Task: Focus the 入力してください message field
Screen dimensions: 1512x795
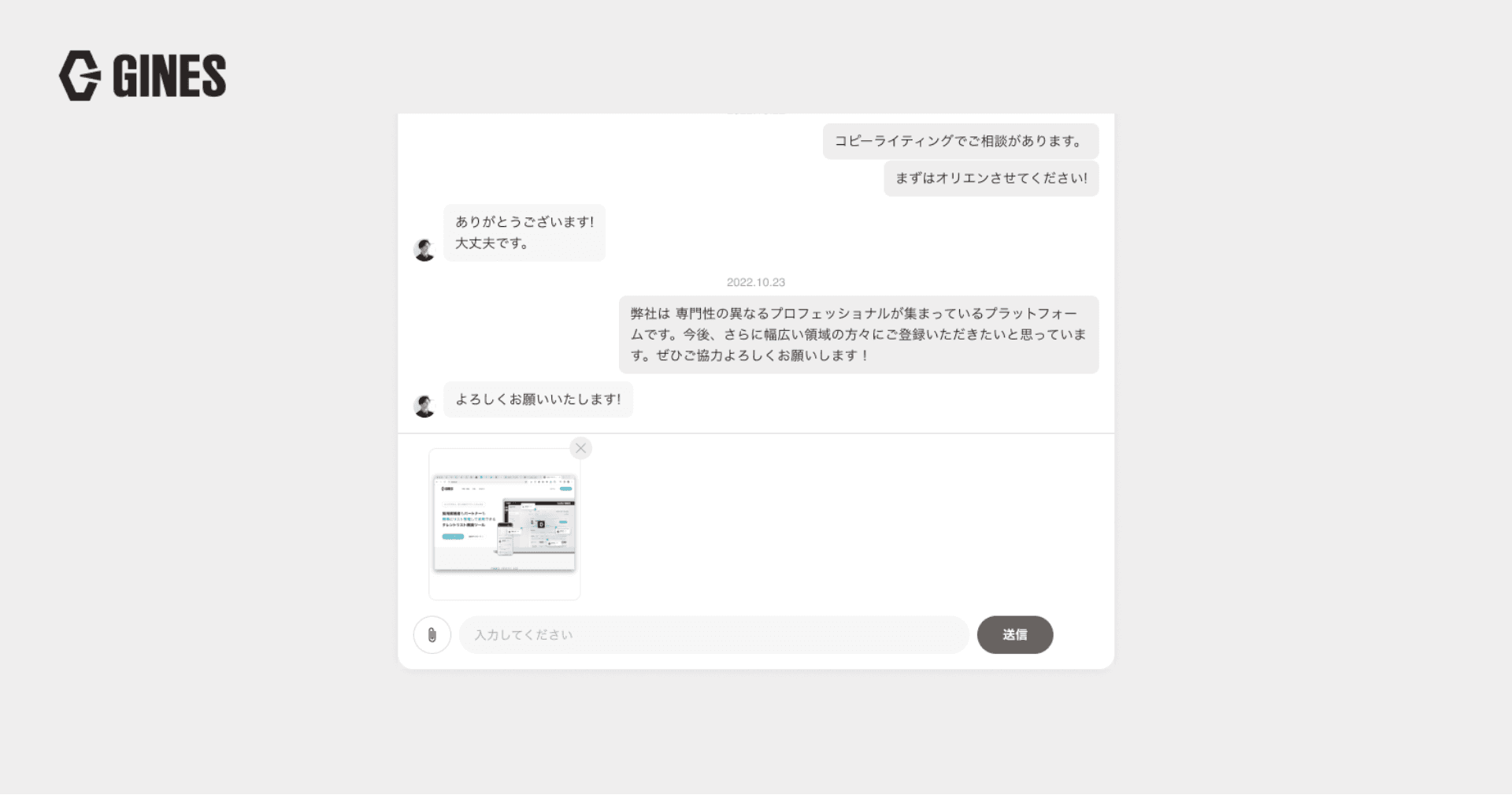Action: click(713, 635)
